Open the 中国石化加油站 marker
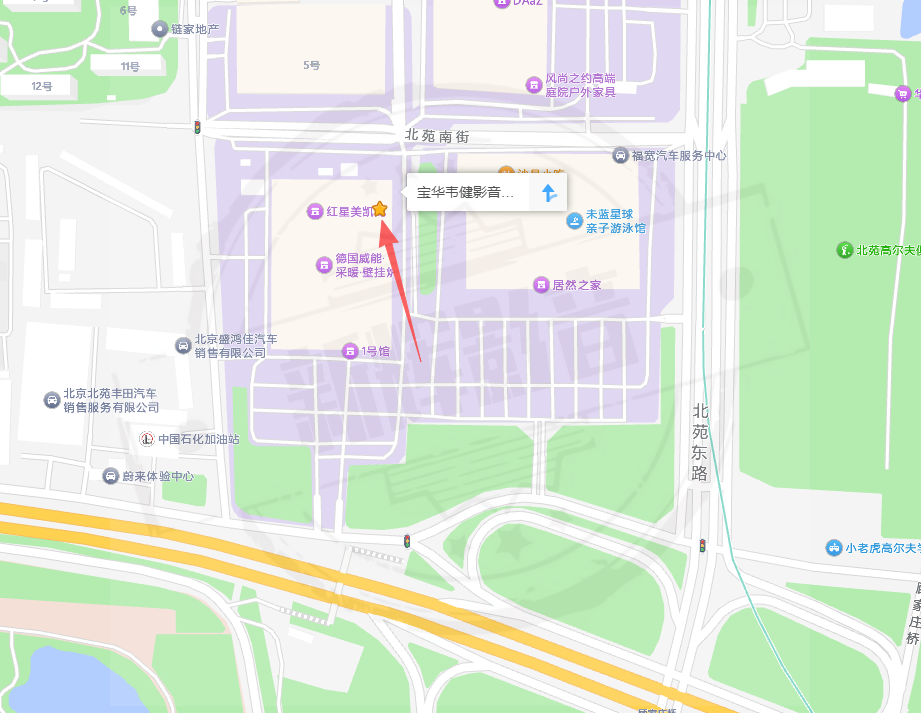The height and width of the screenshot is (713, 921). pyautogui.click(x=146, y=439)
